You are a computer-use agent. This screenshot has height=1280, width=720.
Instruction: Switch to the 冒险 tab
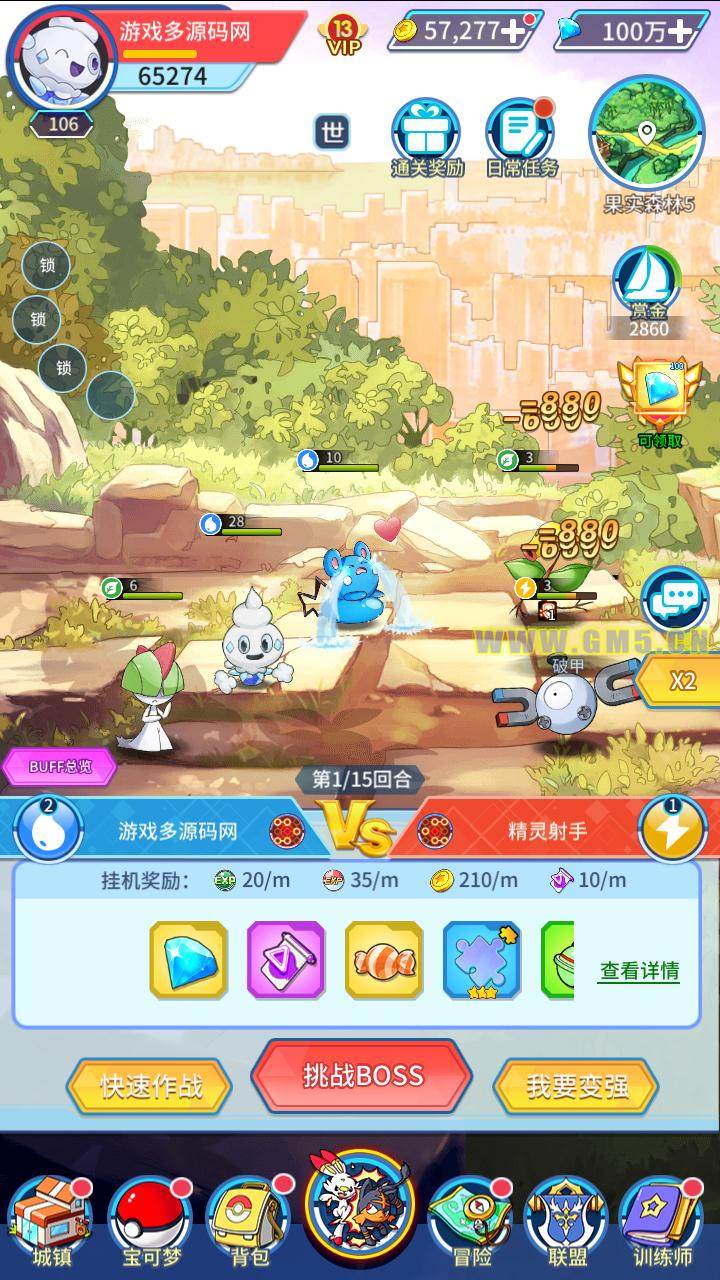coord(471,1221)
